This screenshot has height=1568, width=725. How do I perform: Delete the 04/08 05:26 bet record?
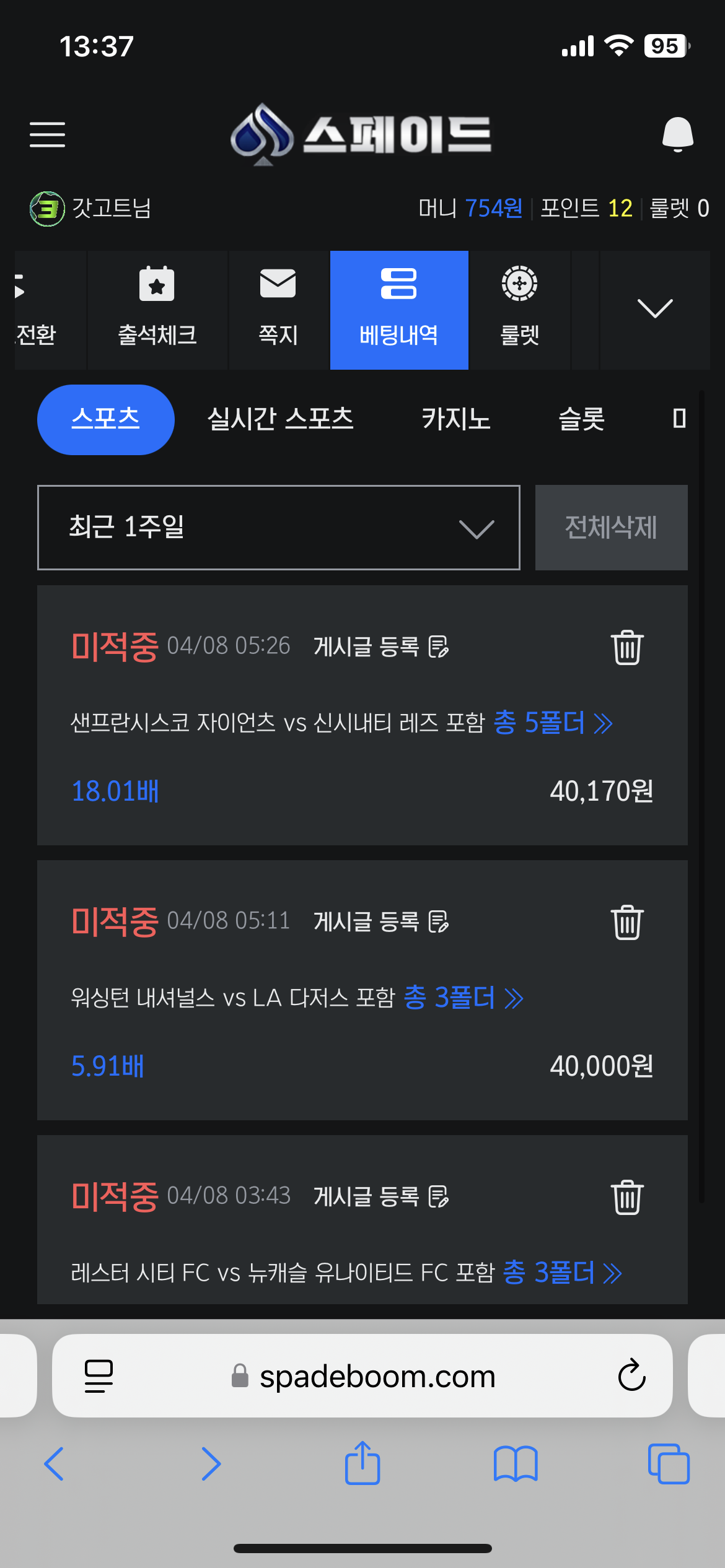tap(627, 647)
